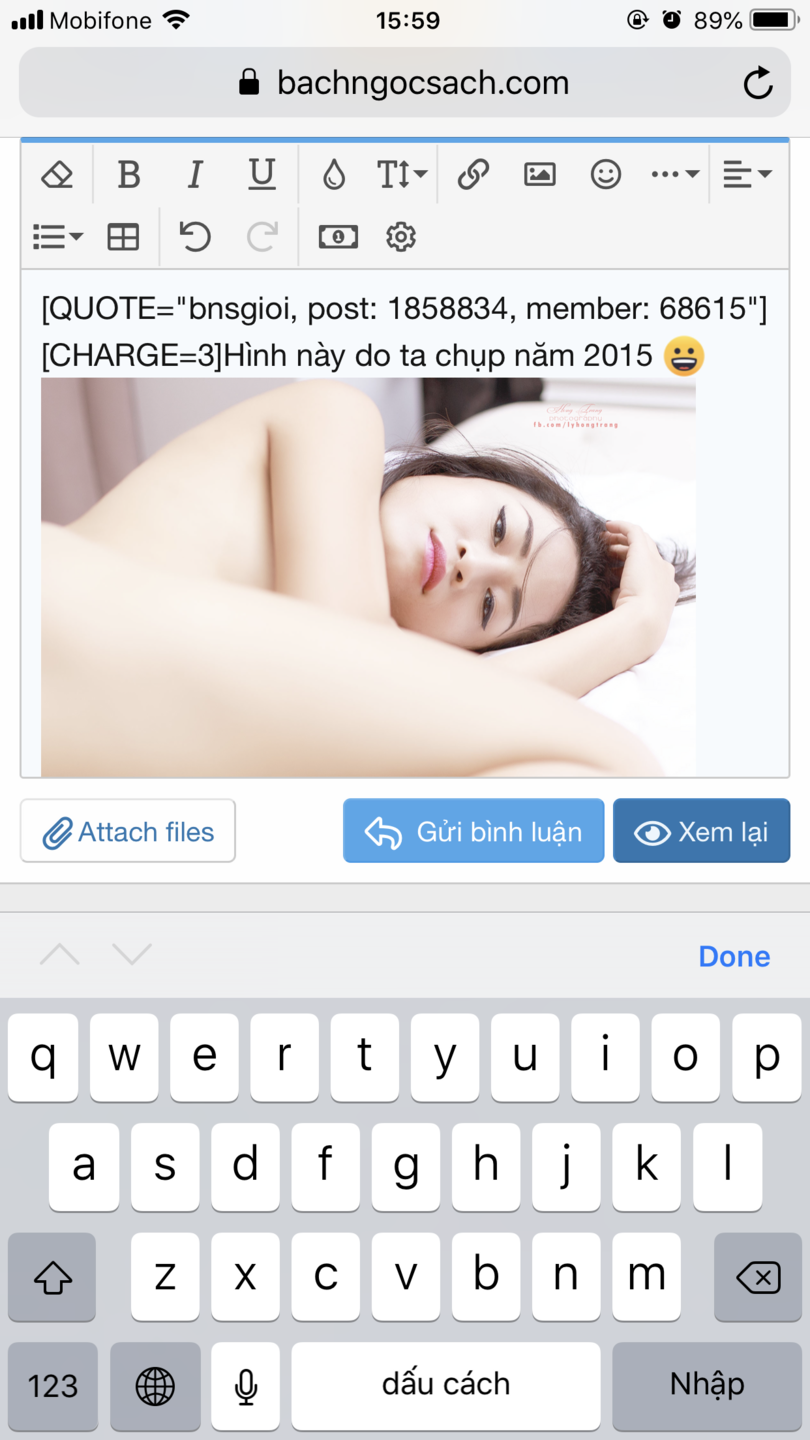Viewport: 810px width, 1440px height.
Task: Insert a table
Action: 124,237
